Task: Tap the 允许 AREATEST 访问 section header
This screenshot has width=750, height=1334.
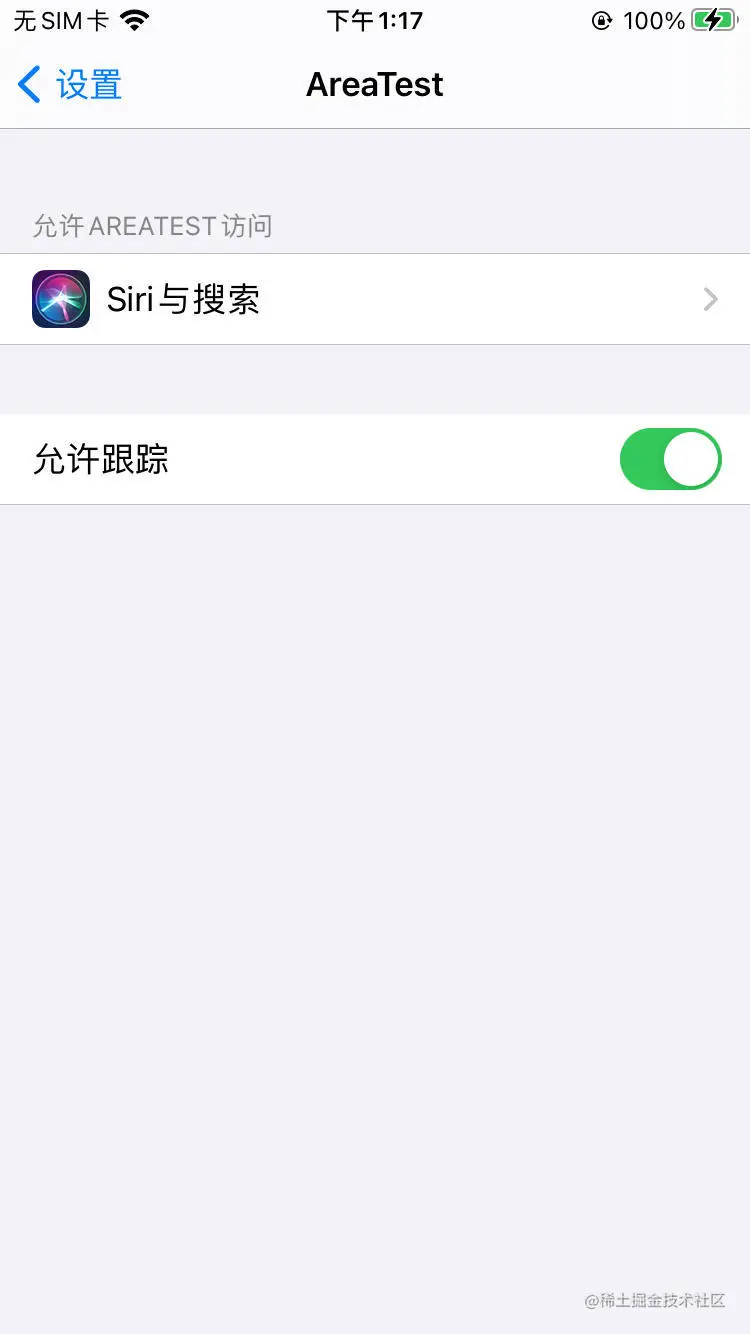Action: click(152, 226)
